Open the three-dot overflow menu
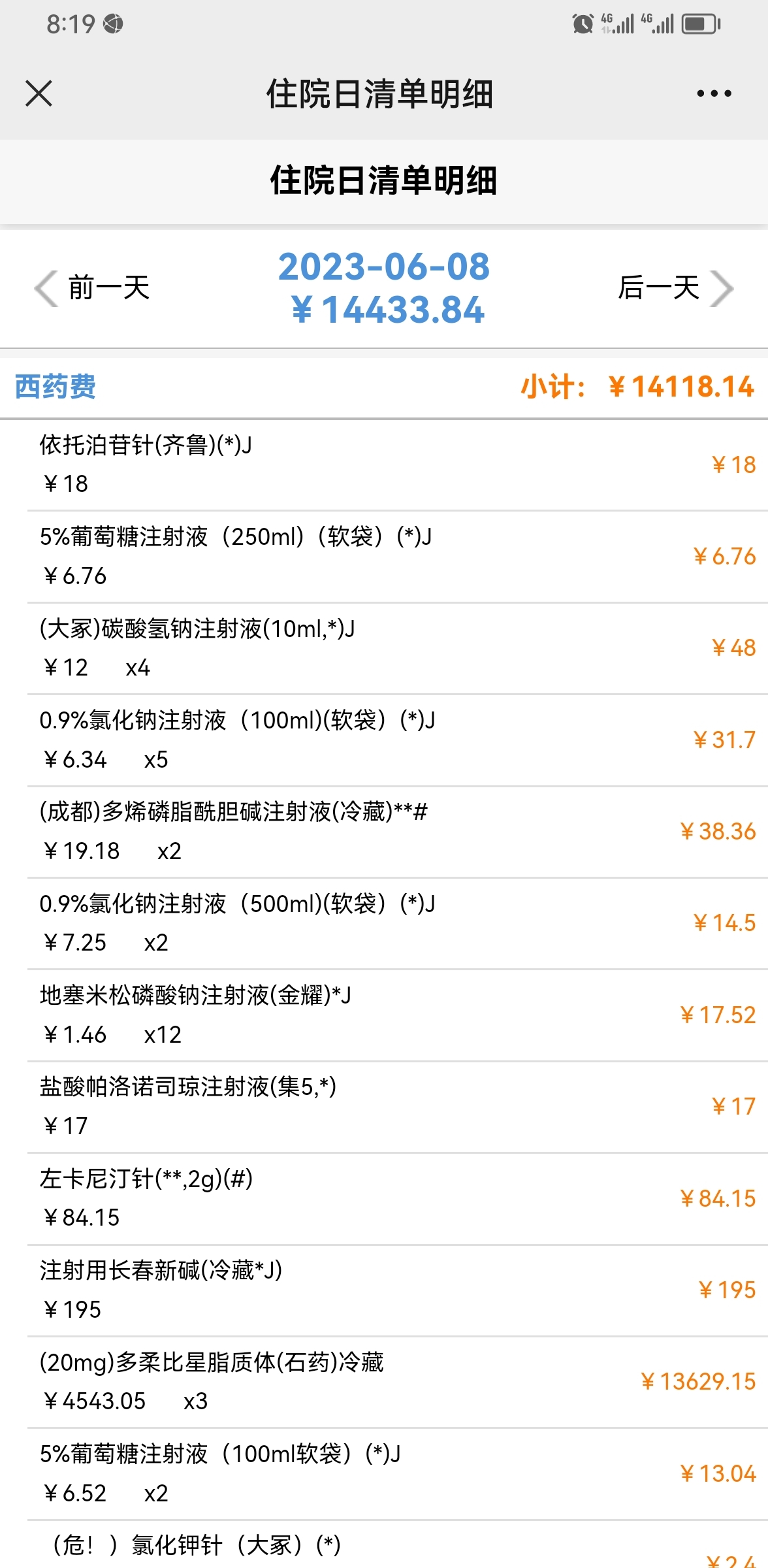The image size is (768, 1568). [x=714, y=93]
